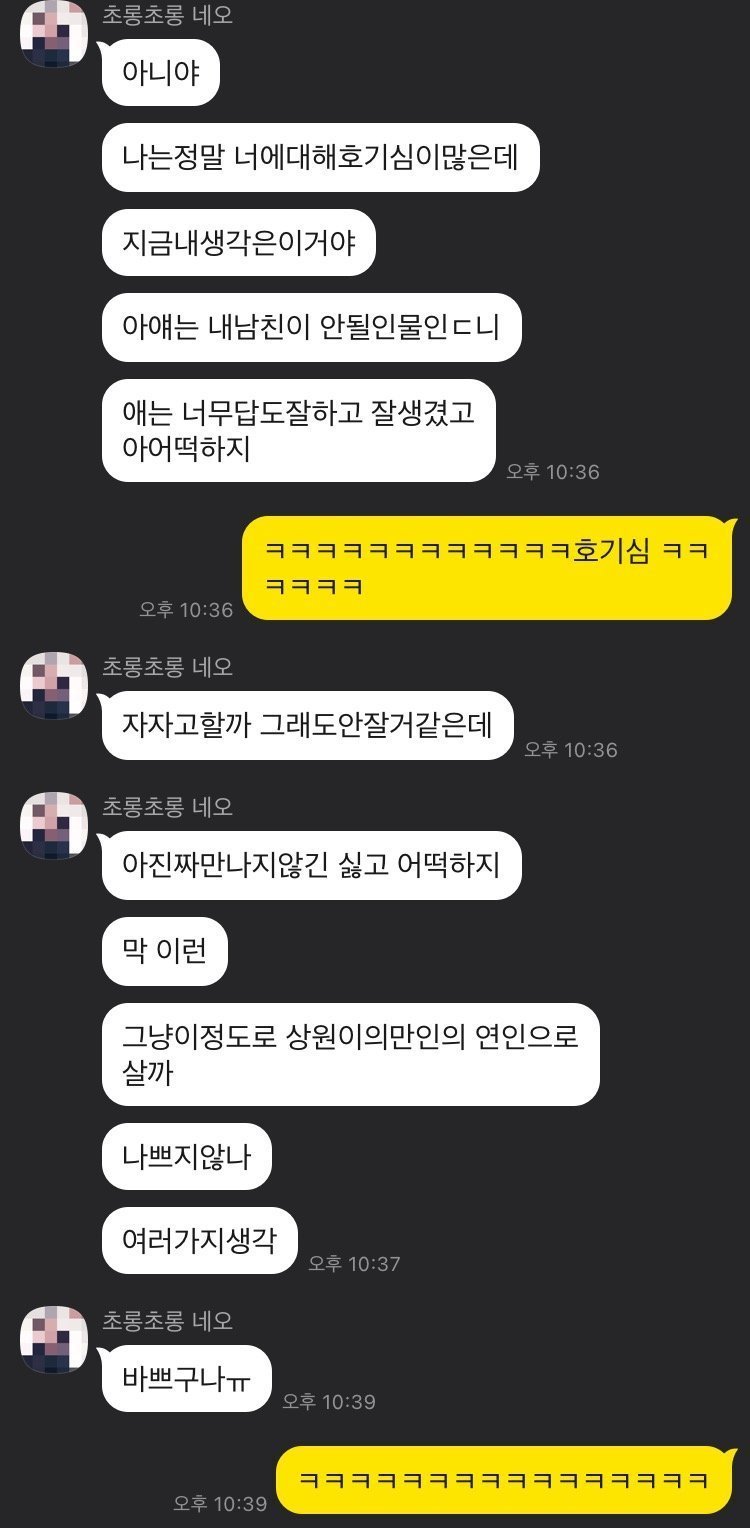Open sender's profile picture beside the message '아니야'
The width and height of the screenshot is (750, 1528).
click(x=54, y=36)
